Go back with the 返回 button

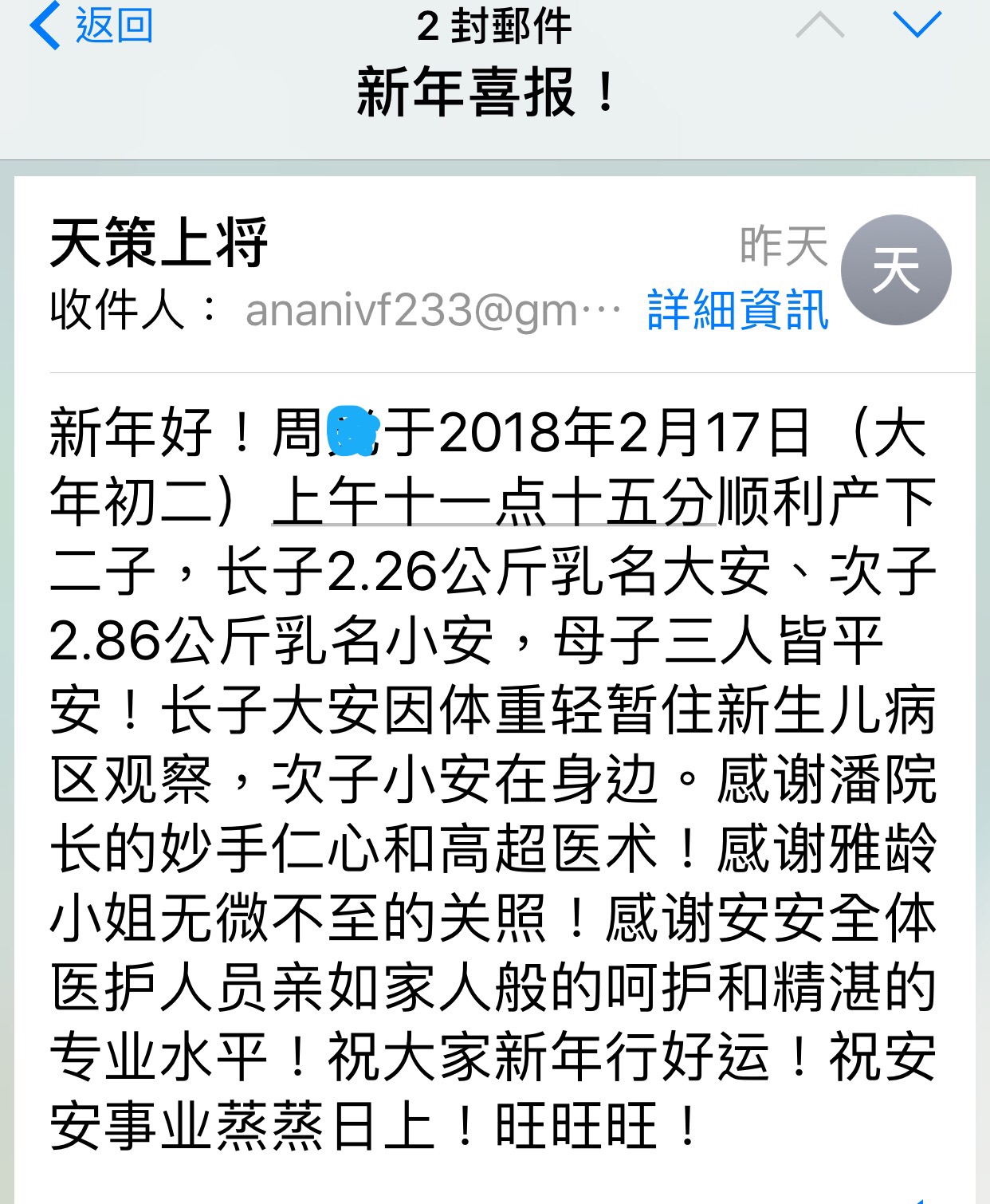click(x=92, y=26)
